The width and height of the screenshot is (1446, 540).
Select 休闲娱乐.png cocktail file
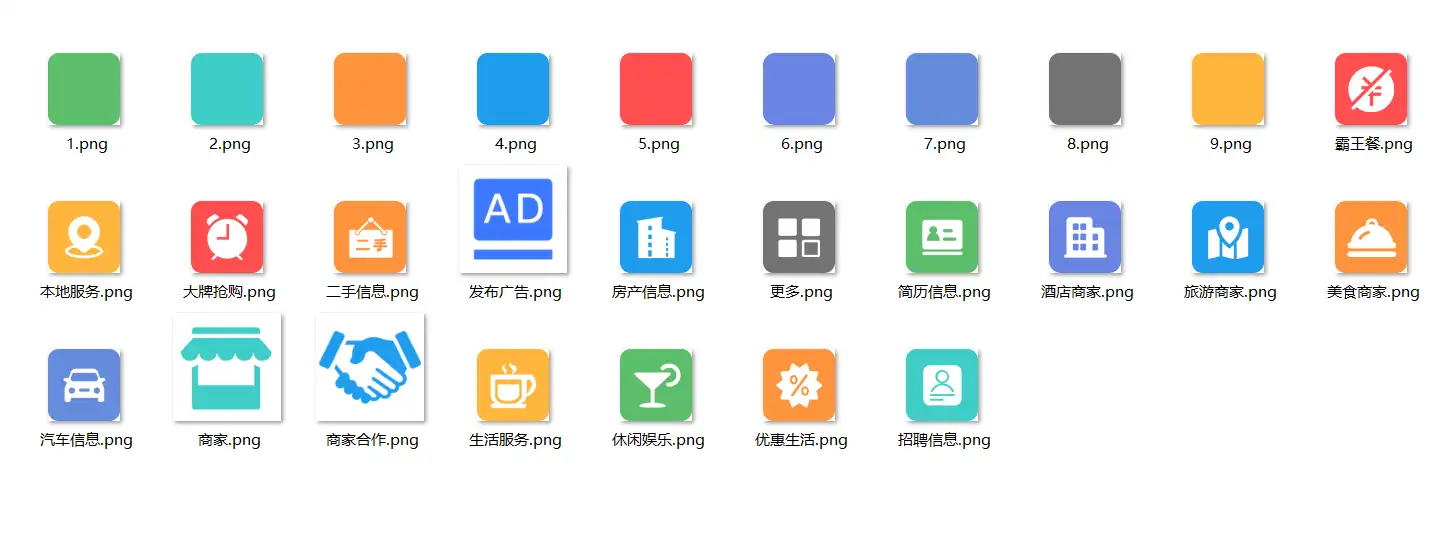point(656,386)
